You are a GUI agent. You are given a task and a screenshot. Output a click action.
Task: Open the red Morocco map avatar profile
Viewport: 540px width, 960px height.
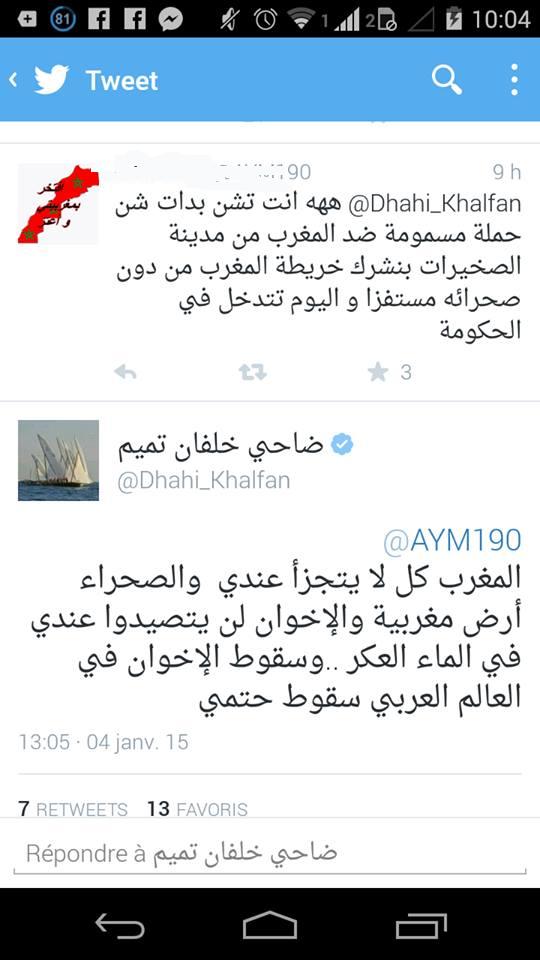58,204
